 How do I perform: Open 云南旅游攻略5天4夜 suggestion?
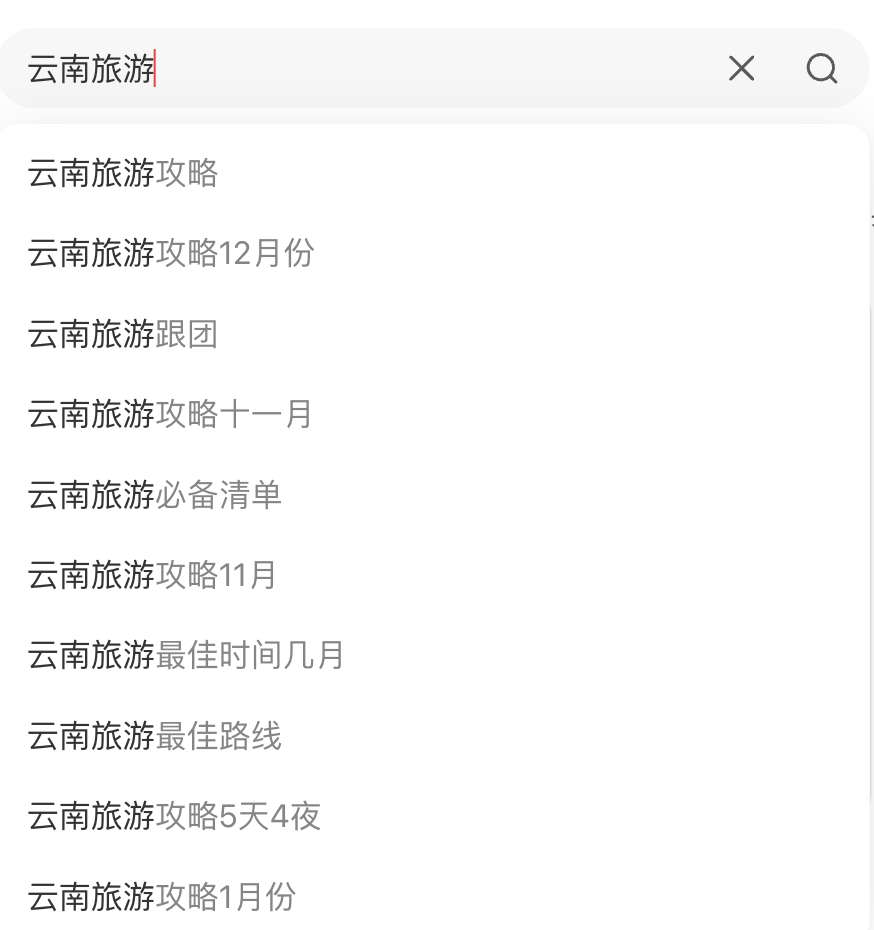(173, 816)
